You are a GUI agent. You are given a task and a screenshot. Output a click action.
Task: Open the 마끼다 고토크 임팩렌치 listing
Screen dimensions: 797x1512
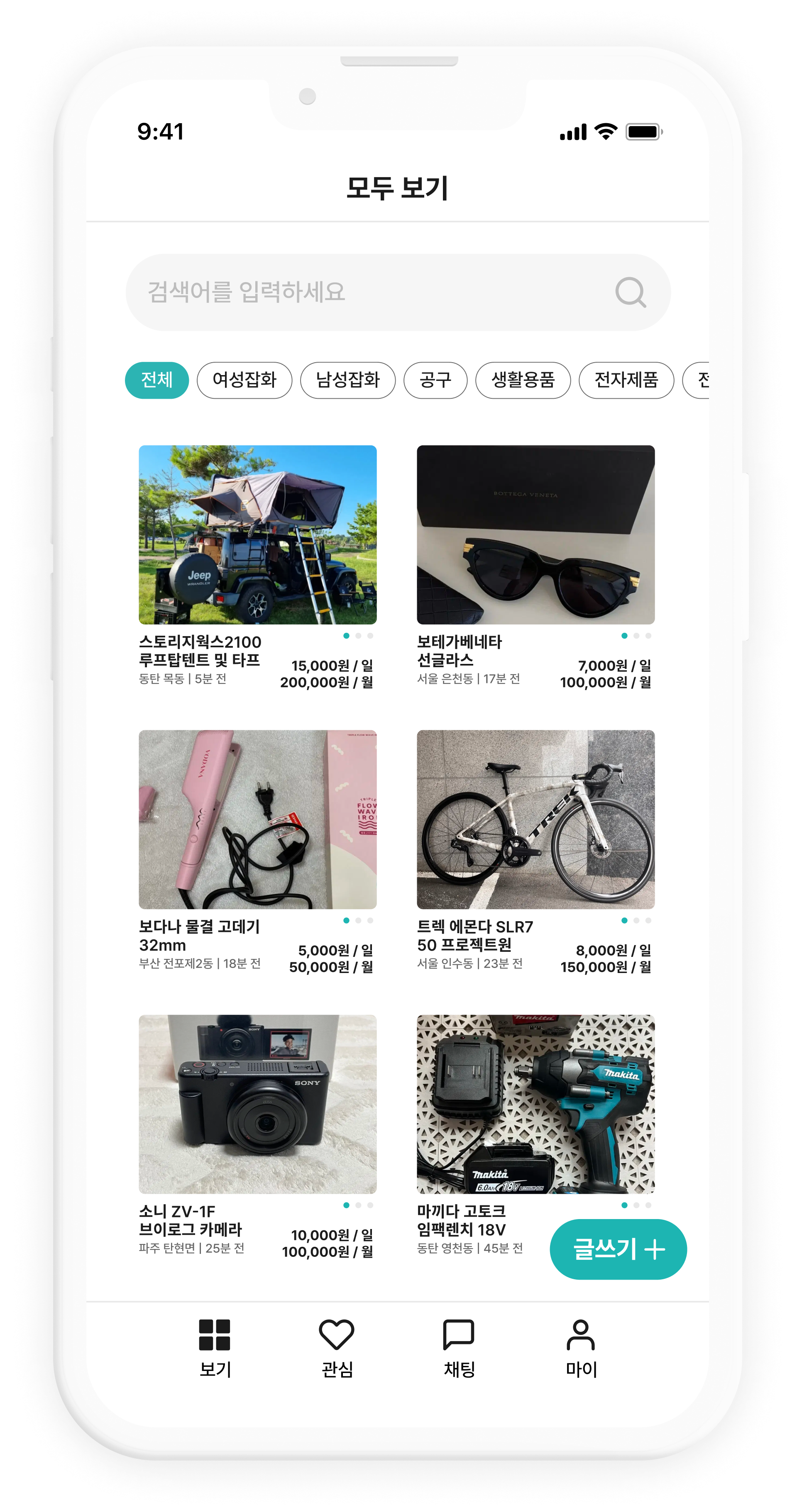[535, 1104]
